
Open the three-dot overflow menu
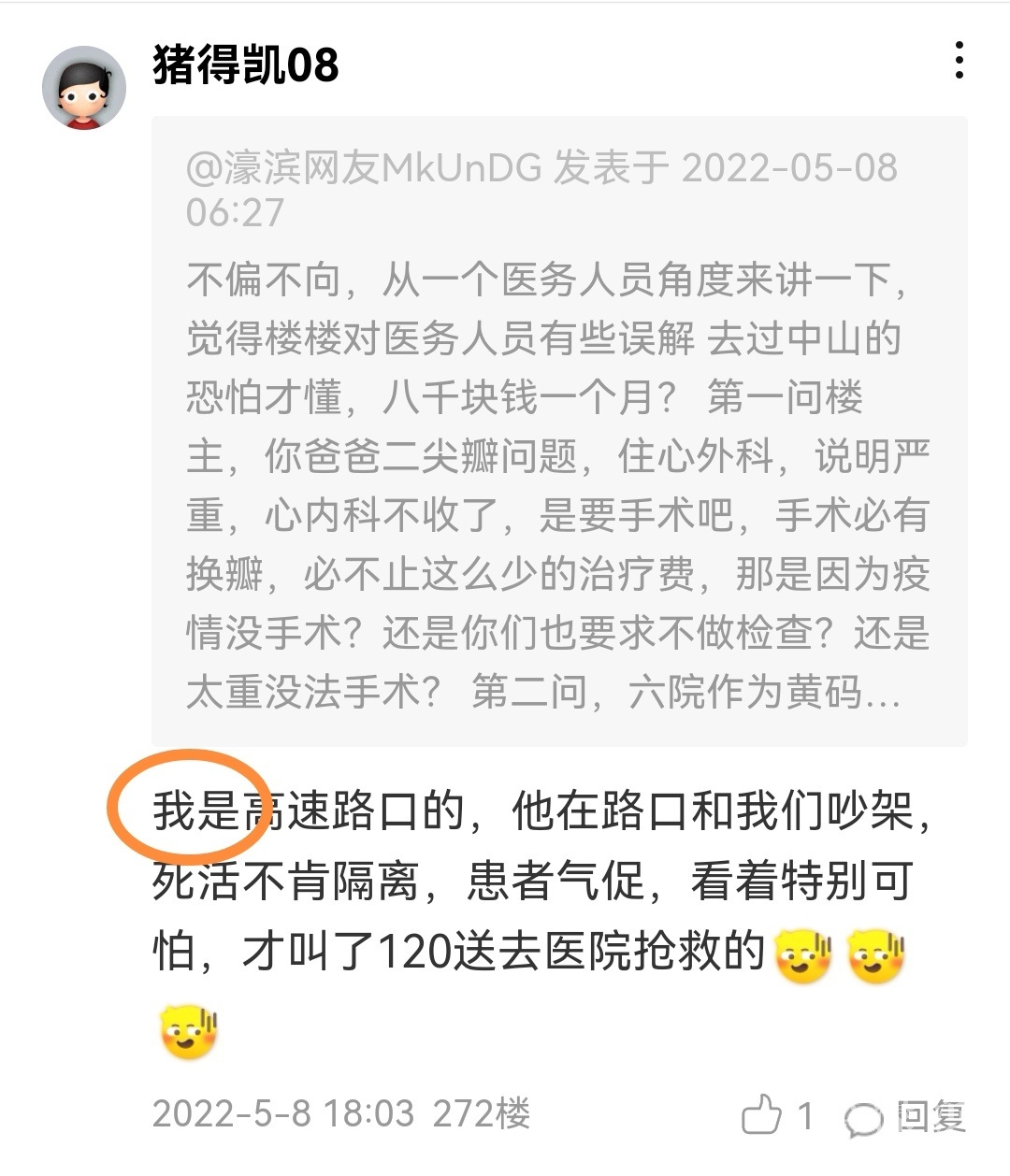click(959, 61)
